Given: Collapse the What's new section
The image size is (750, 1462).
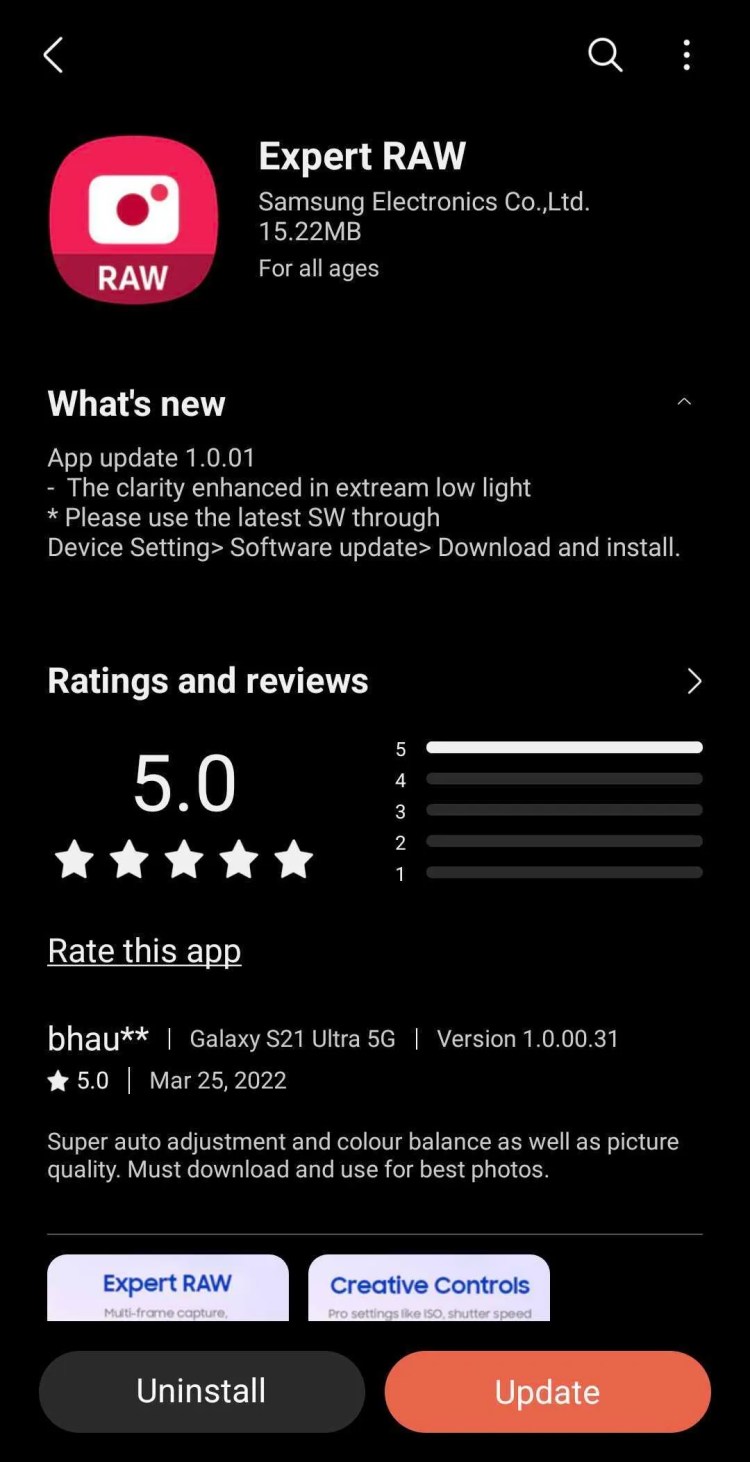Looking at the screenshot, I should coord(684,402).
